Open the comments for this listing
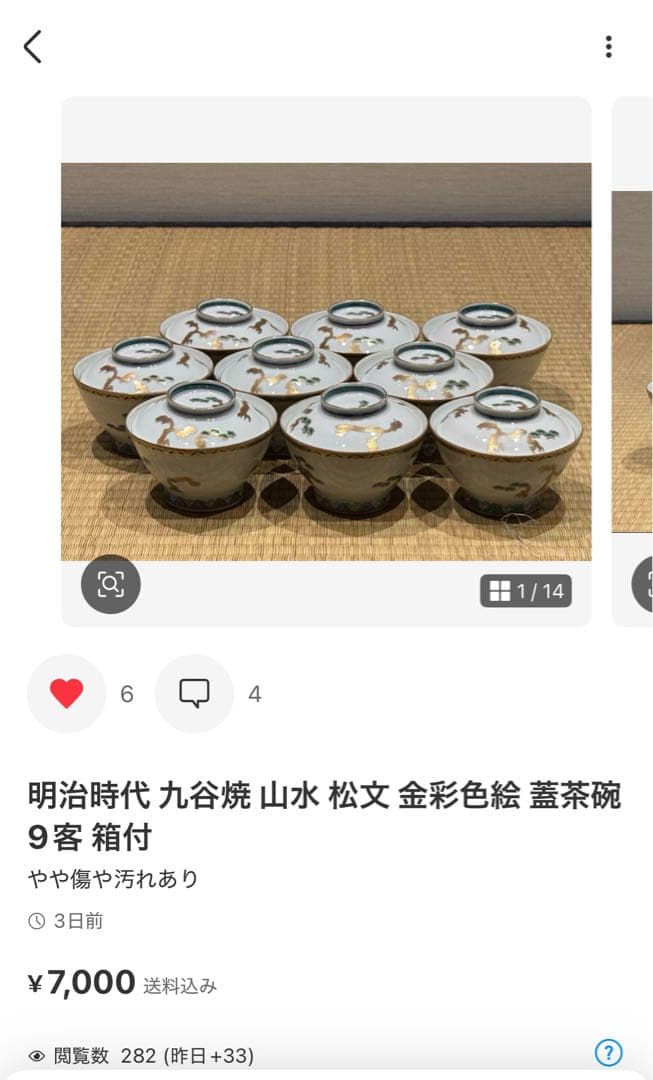The image size is (653, 1080). pos(194,694)
